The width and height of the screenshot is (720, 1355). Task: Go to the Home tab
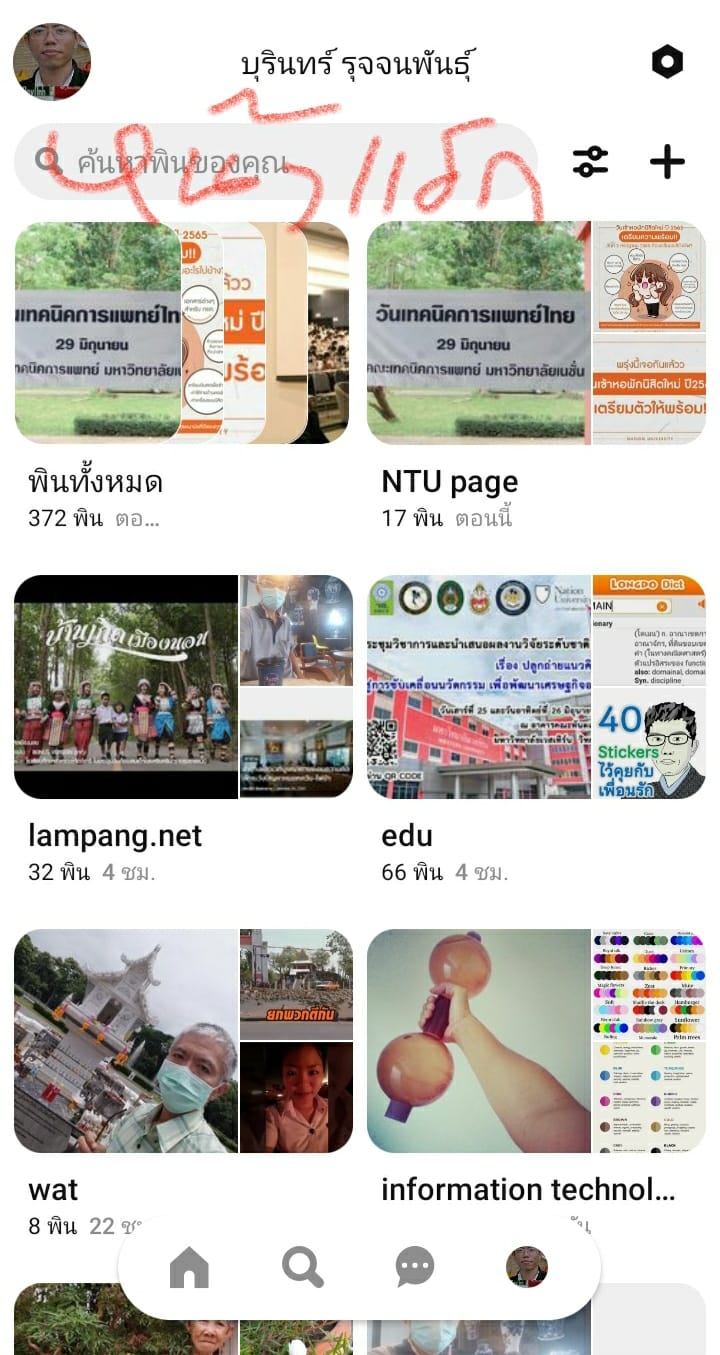[x=189, y=1268]
